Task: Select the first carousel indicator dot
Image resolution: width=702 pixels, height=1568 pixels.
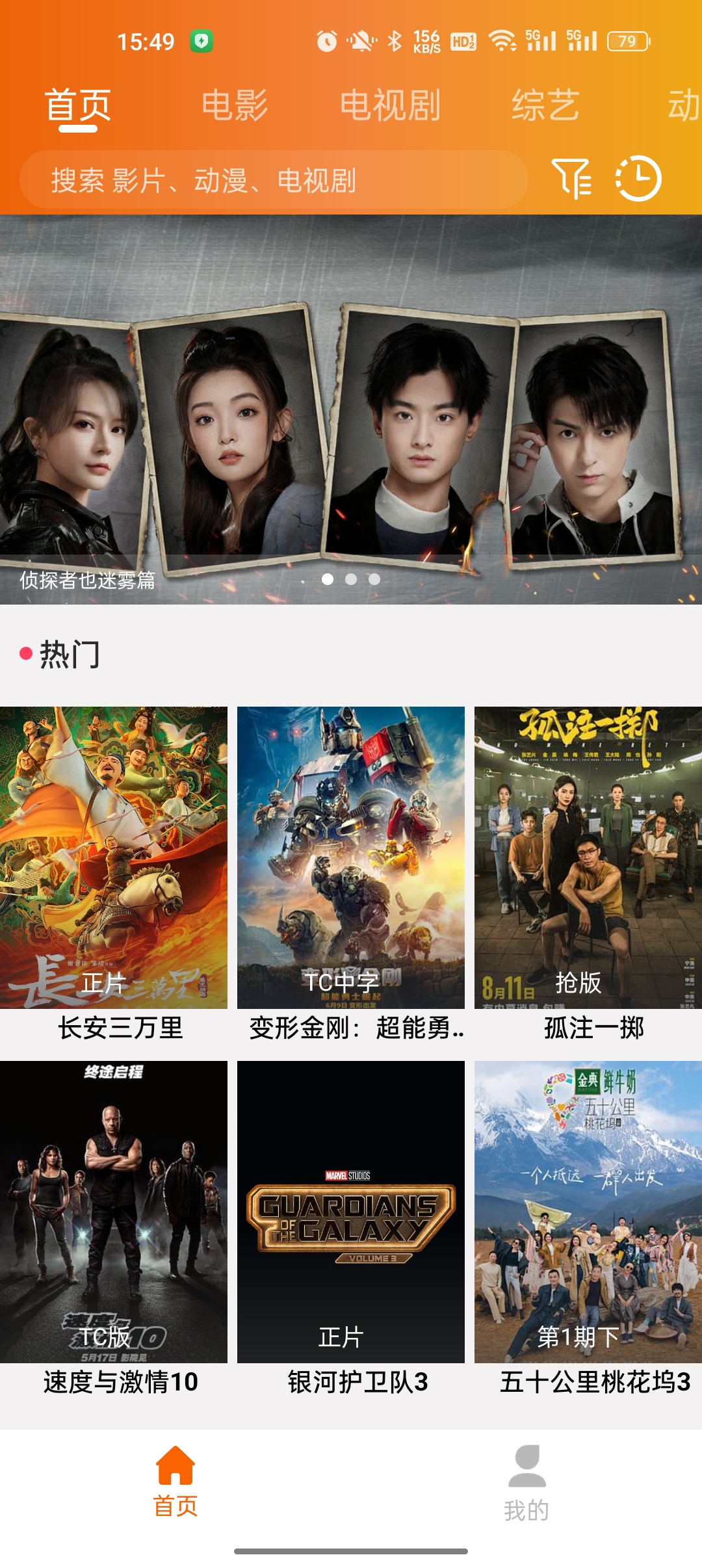Action: (x=328, y=579)
